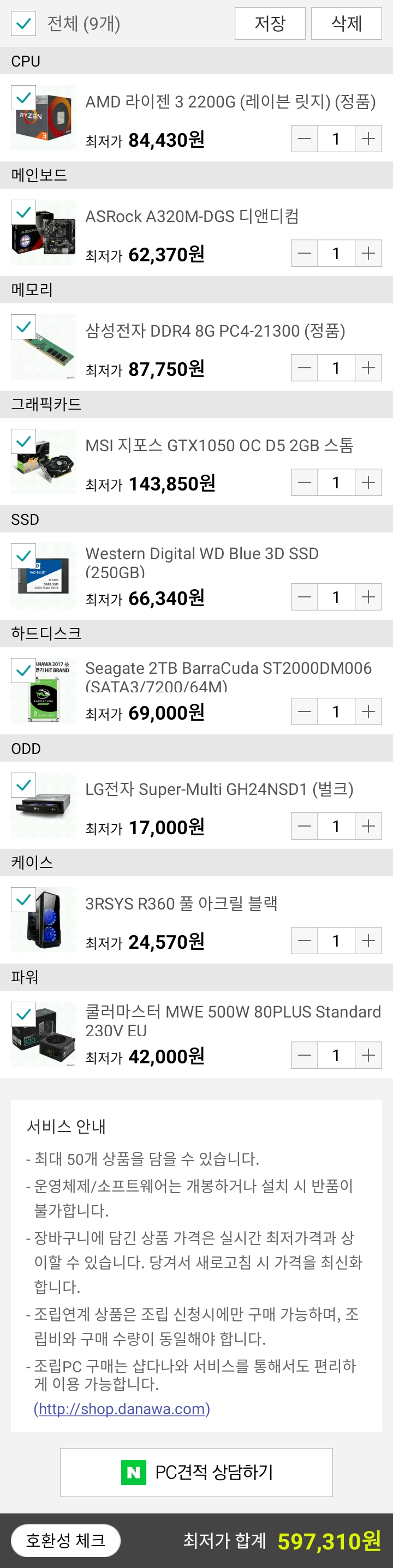This screenshot has width=393, height=1568.
Task: Tap the 삭제 delete button
Action: [346, 24]
